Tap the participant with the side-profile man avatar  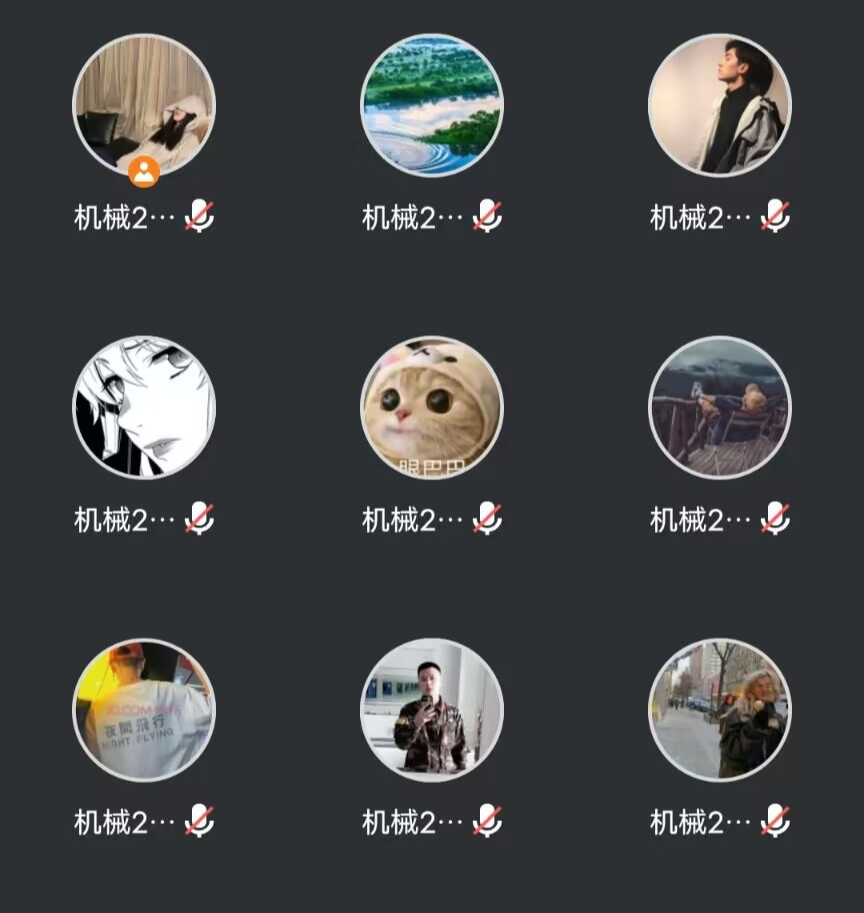coord(720,106)
